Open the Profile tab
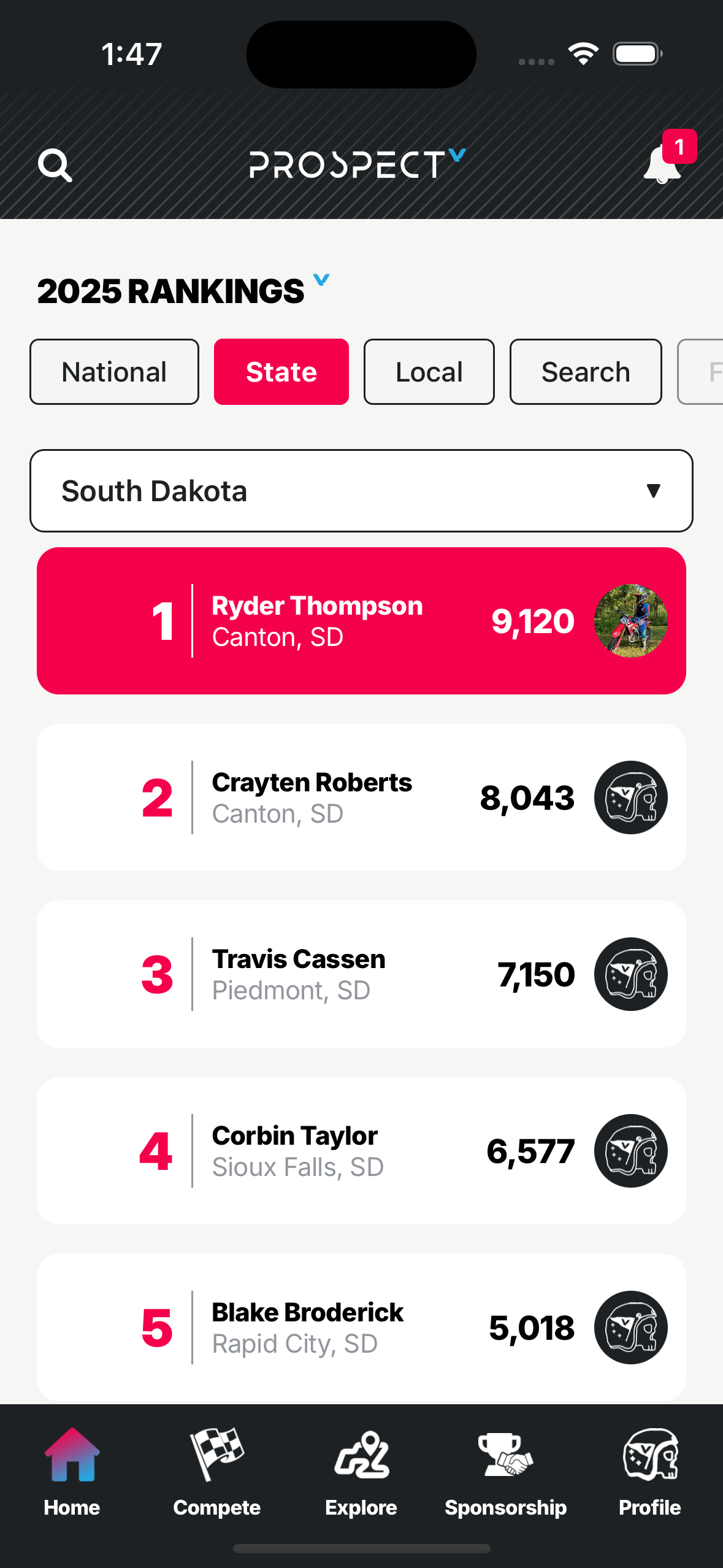Screen dimensions: 723x1568 click(649, 1472)
